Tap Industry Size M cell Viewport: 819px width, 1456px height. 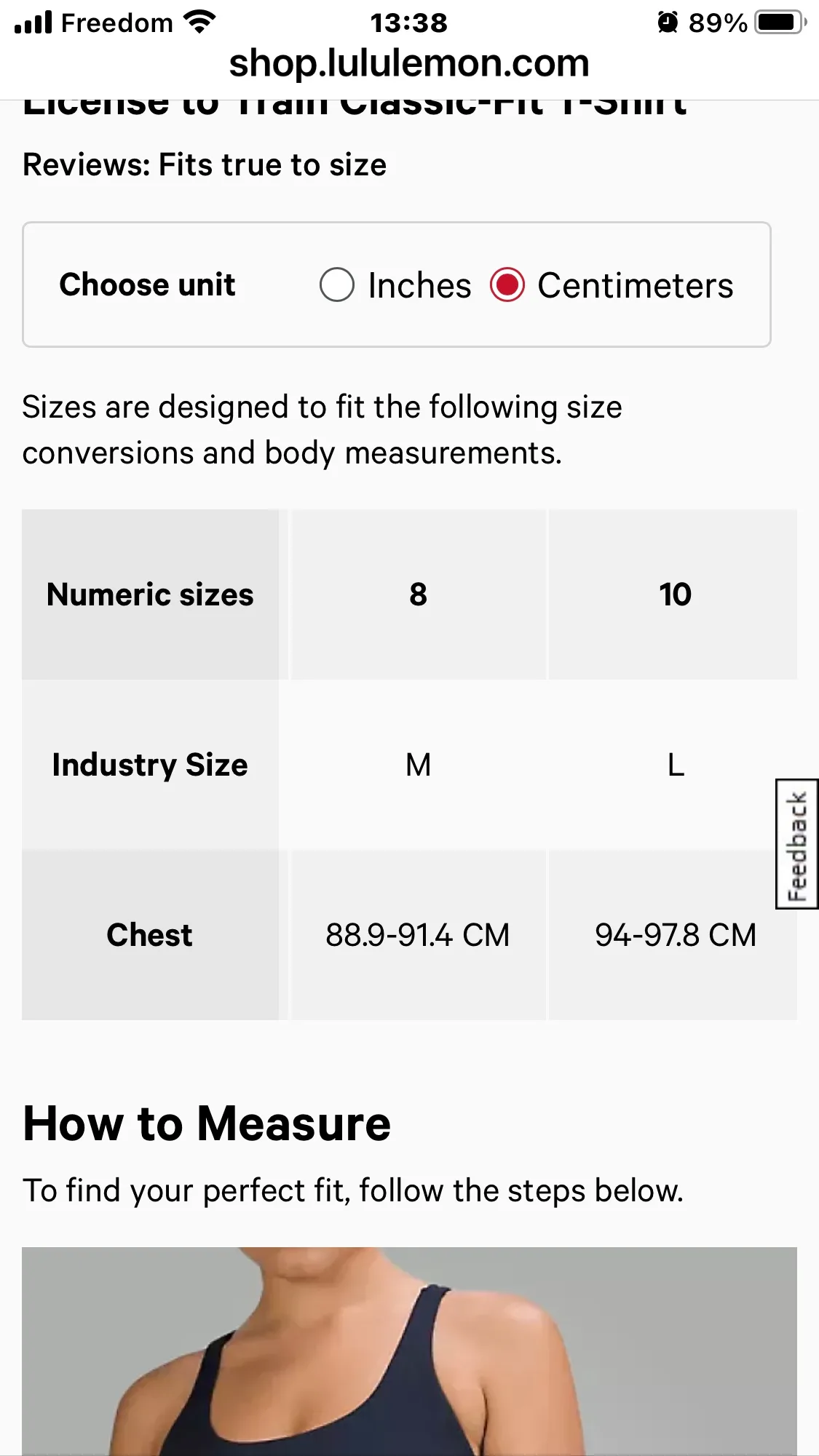click(419, 765)
